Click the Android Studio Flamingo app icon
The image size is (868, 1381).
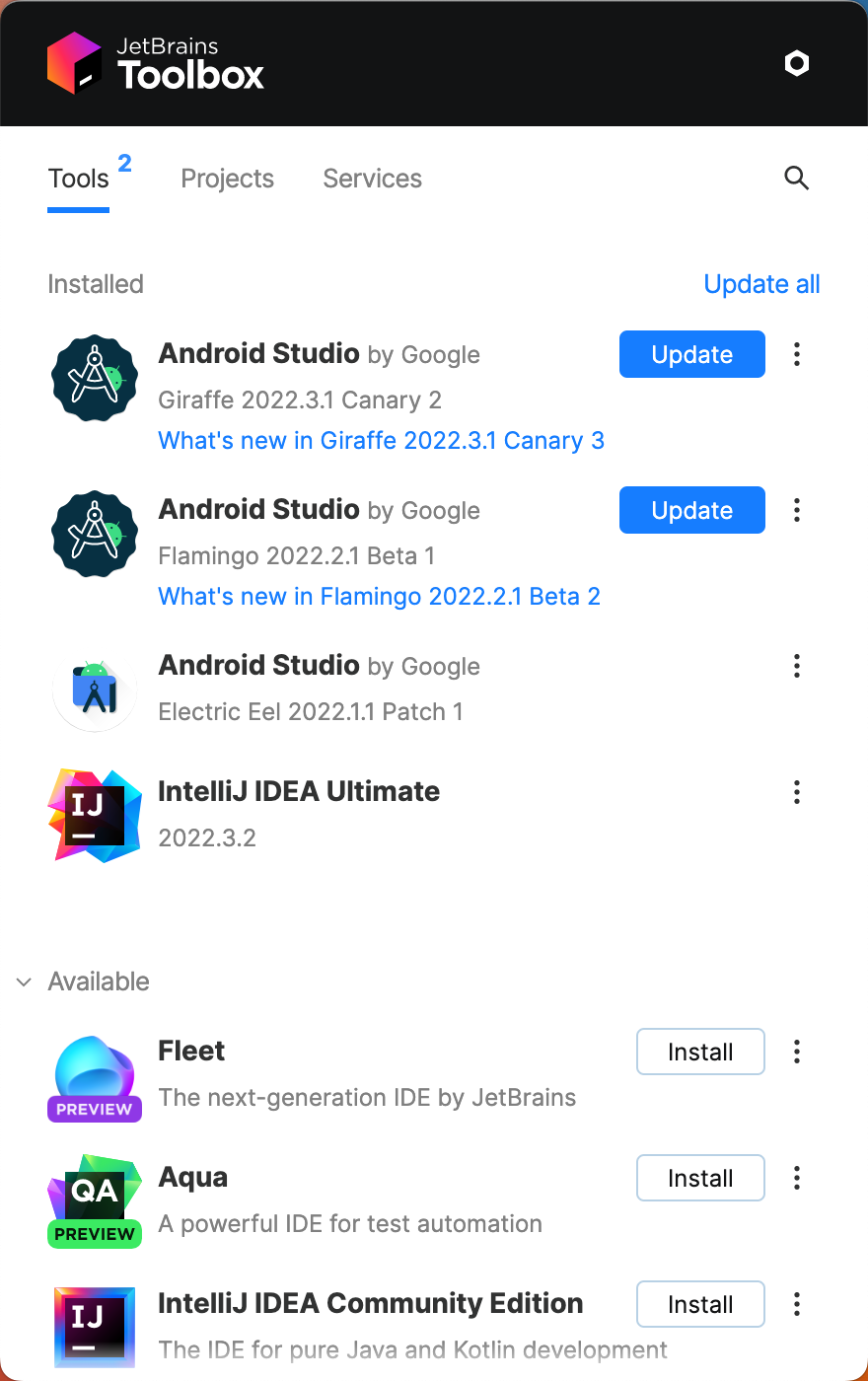(x=94, y=534)
